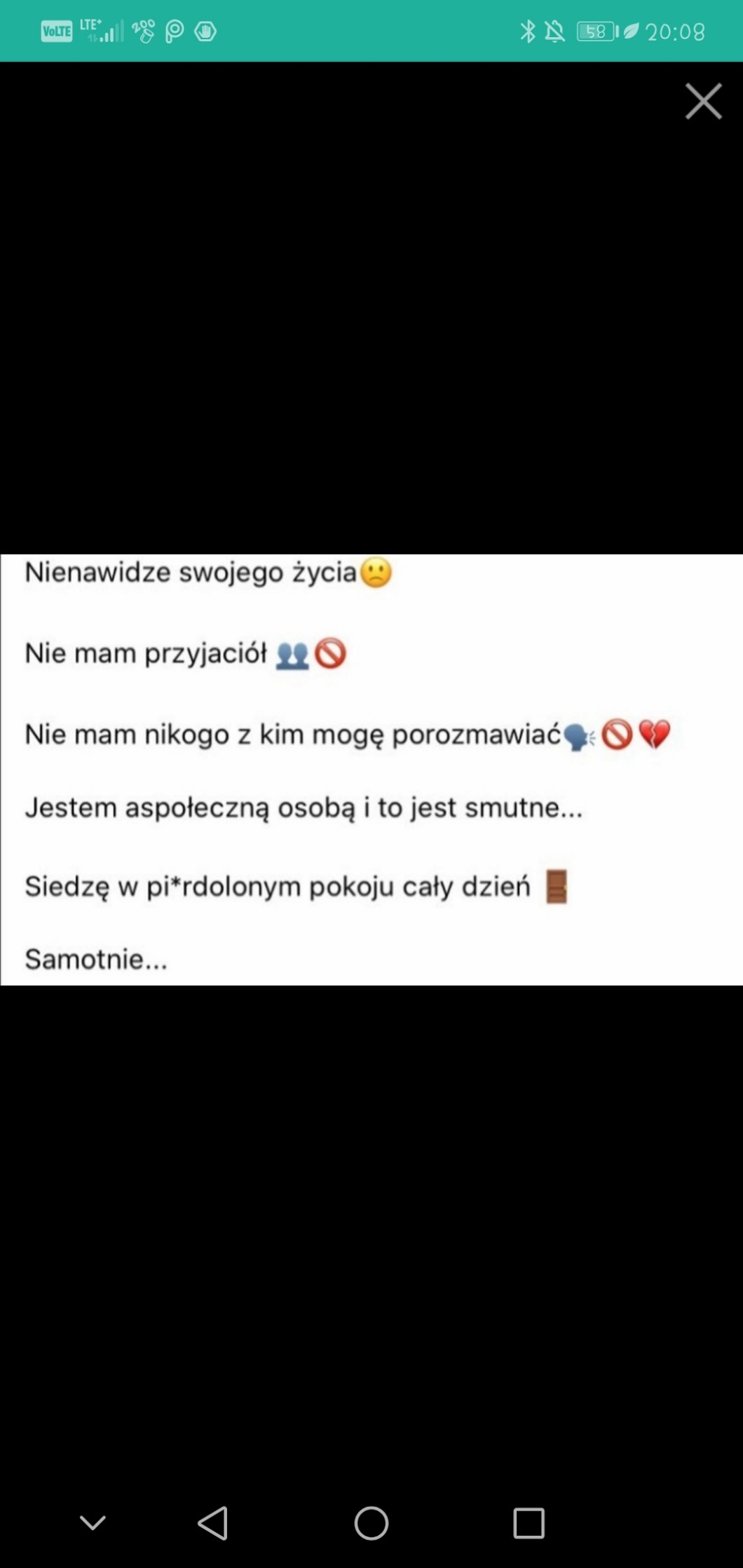Go back using the system back button
Image resolution: width=743 pixels, height=1568 pixels.
pyautogui.click(x=213, y=1522)
